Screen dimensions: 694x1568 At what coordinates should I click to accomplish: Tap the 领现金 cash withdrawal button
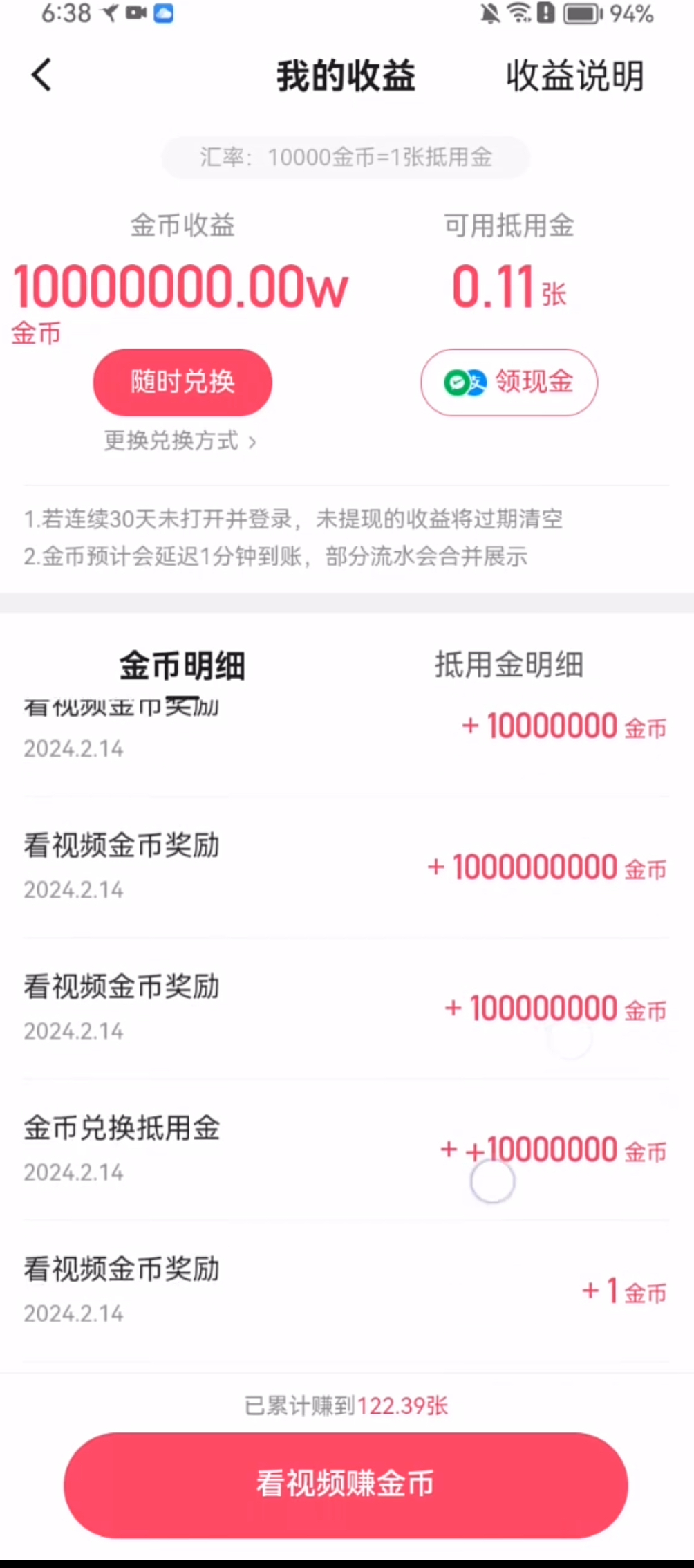click(x=509, y=382)
